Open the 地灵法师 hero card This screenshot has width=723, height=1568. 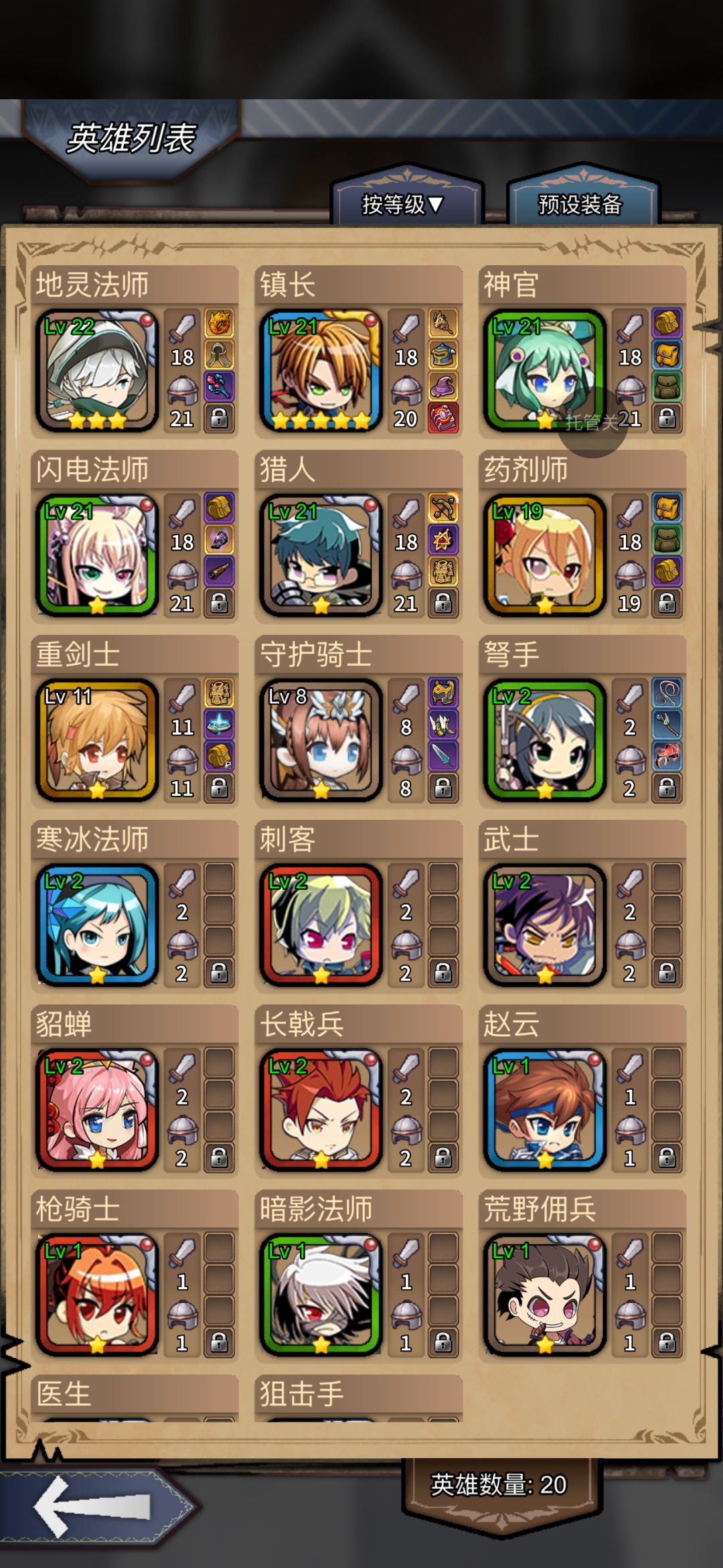[135, 352]
